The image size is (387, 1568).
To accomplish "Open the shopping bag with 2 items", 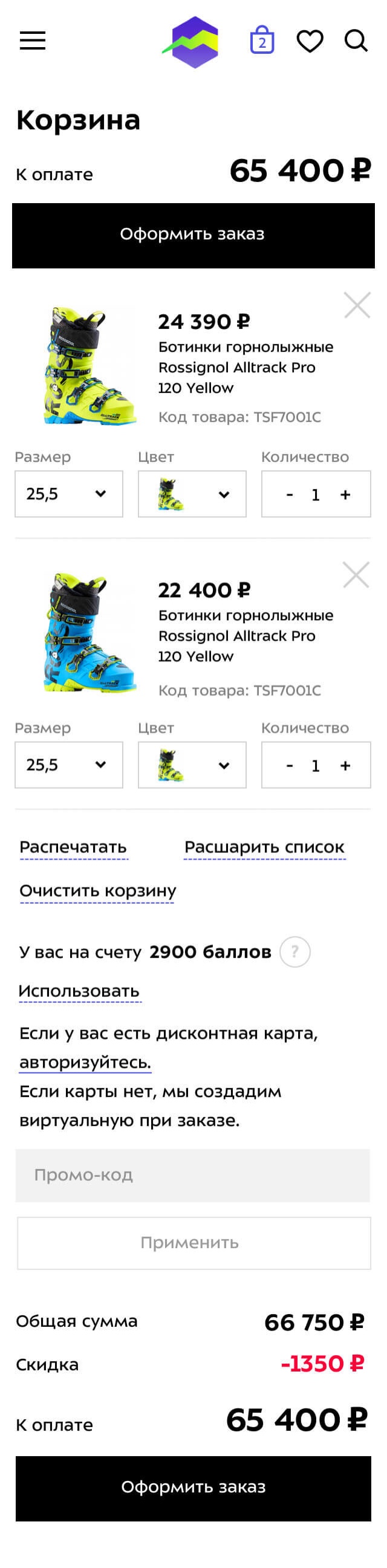I will [x=262, y=40].
